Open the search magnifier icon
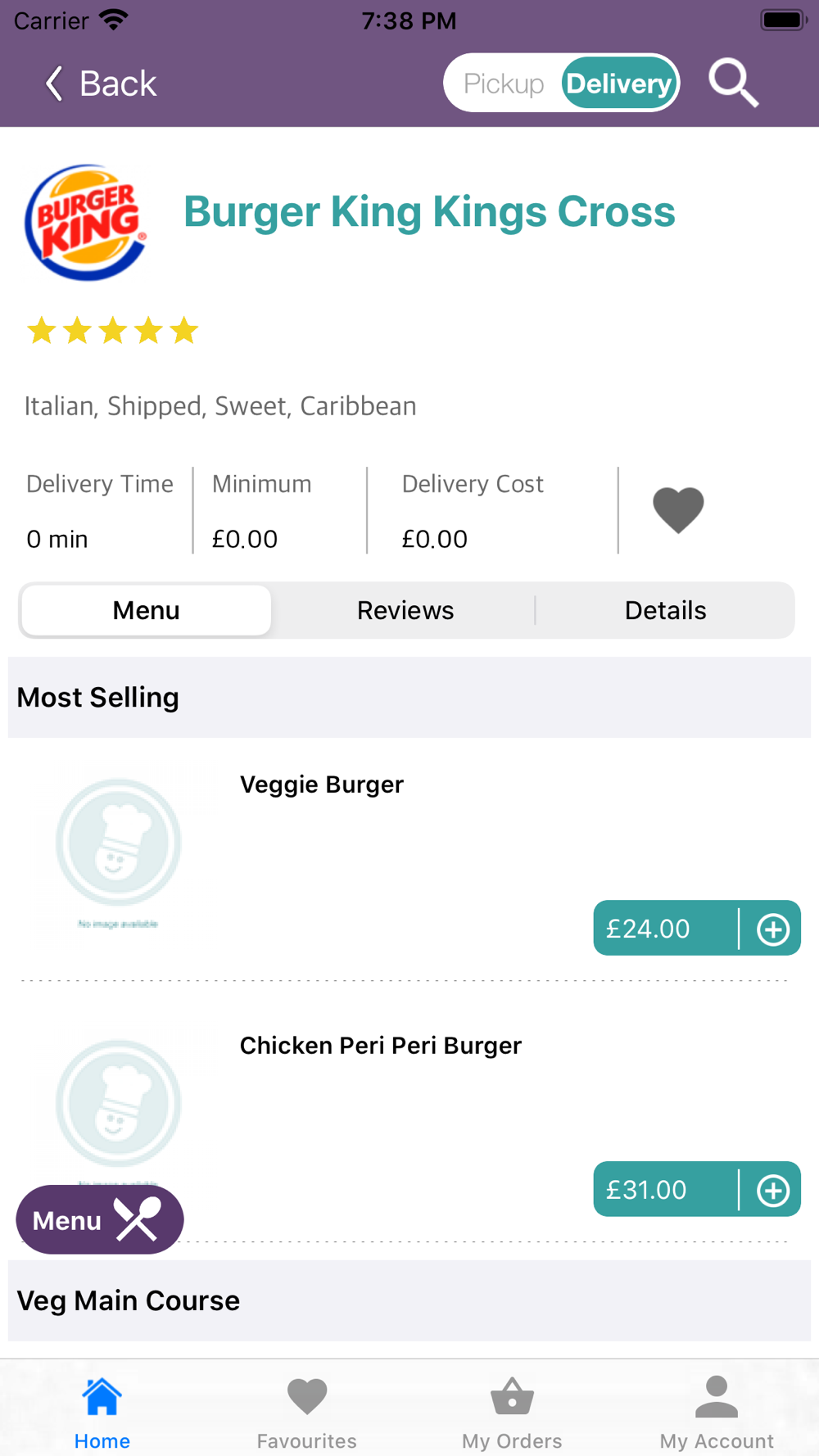The width and height of the screenshot is (819, 1456). pyautogui.click(x=734, y=83)
